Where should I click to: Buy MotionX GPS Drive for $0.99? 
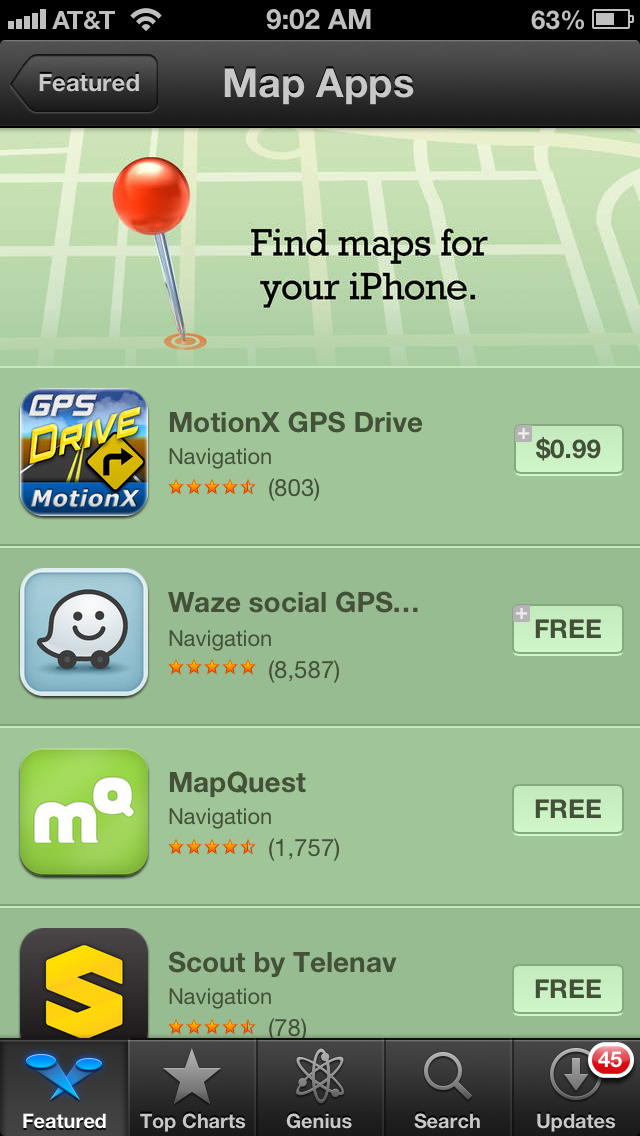568,449
